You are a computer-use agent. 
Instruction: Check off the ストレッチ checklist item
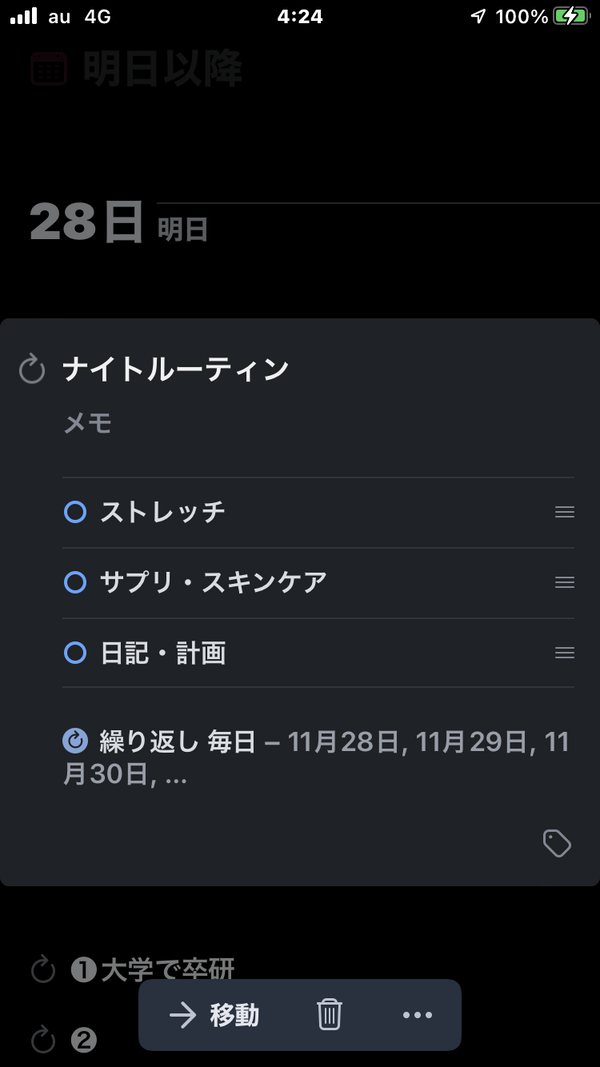point(75,512)
